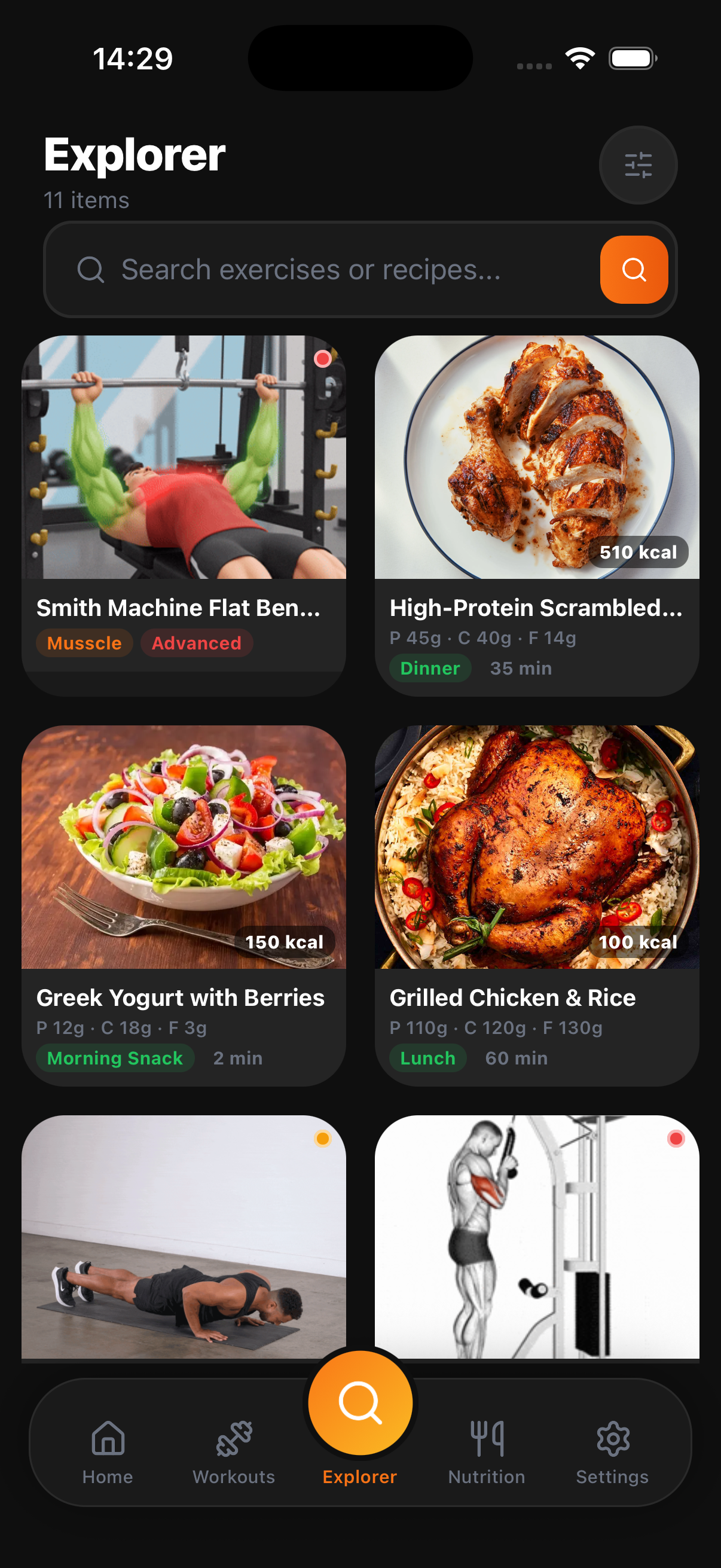Go to the Home tab
Screen dimensions: 721x1568
coord(108,1453)
